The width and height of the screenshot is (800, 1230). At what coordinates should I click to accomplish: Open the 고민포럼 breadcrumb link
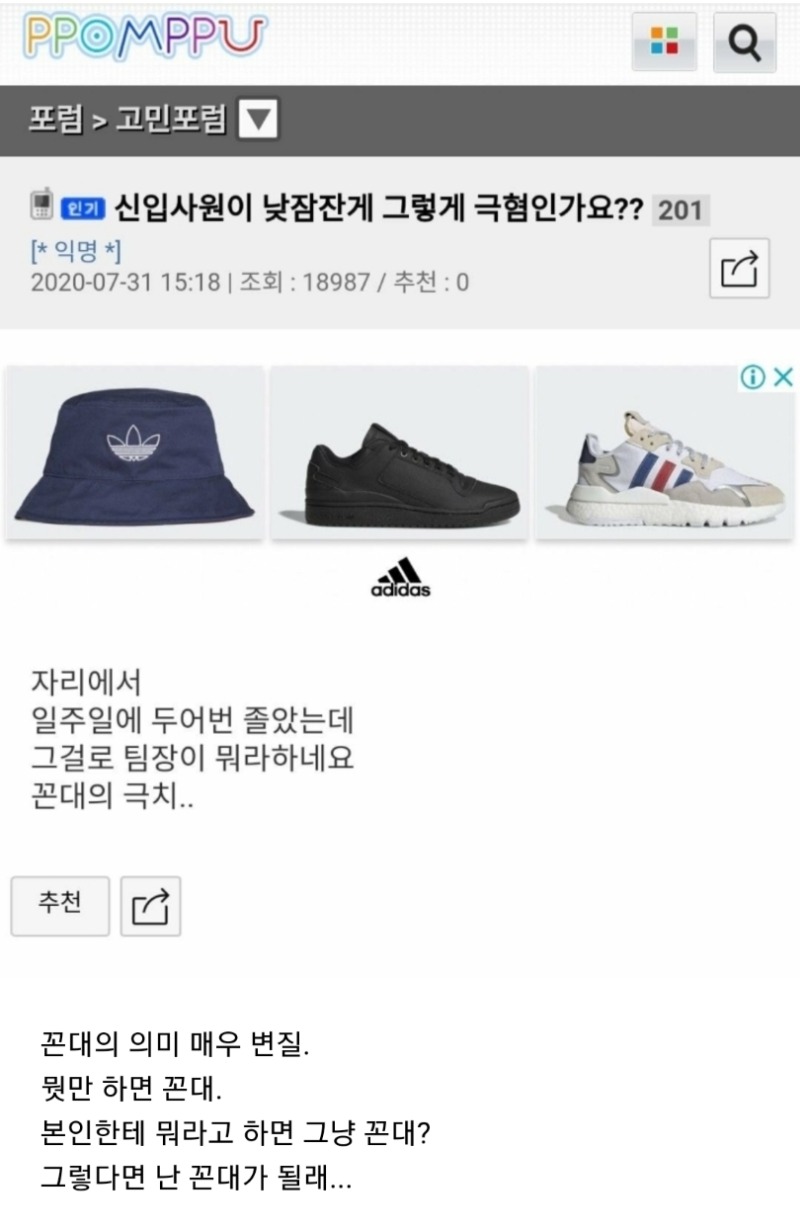point(171,120)
